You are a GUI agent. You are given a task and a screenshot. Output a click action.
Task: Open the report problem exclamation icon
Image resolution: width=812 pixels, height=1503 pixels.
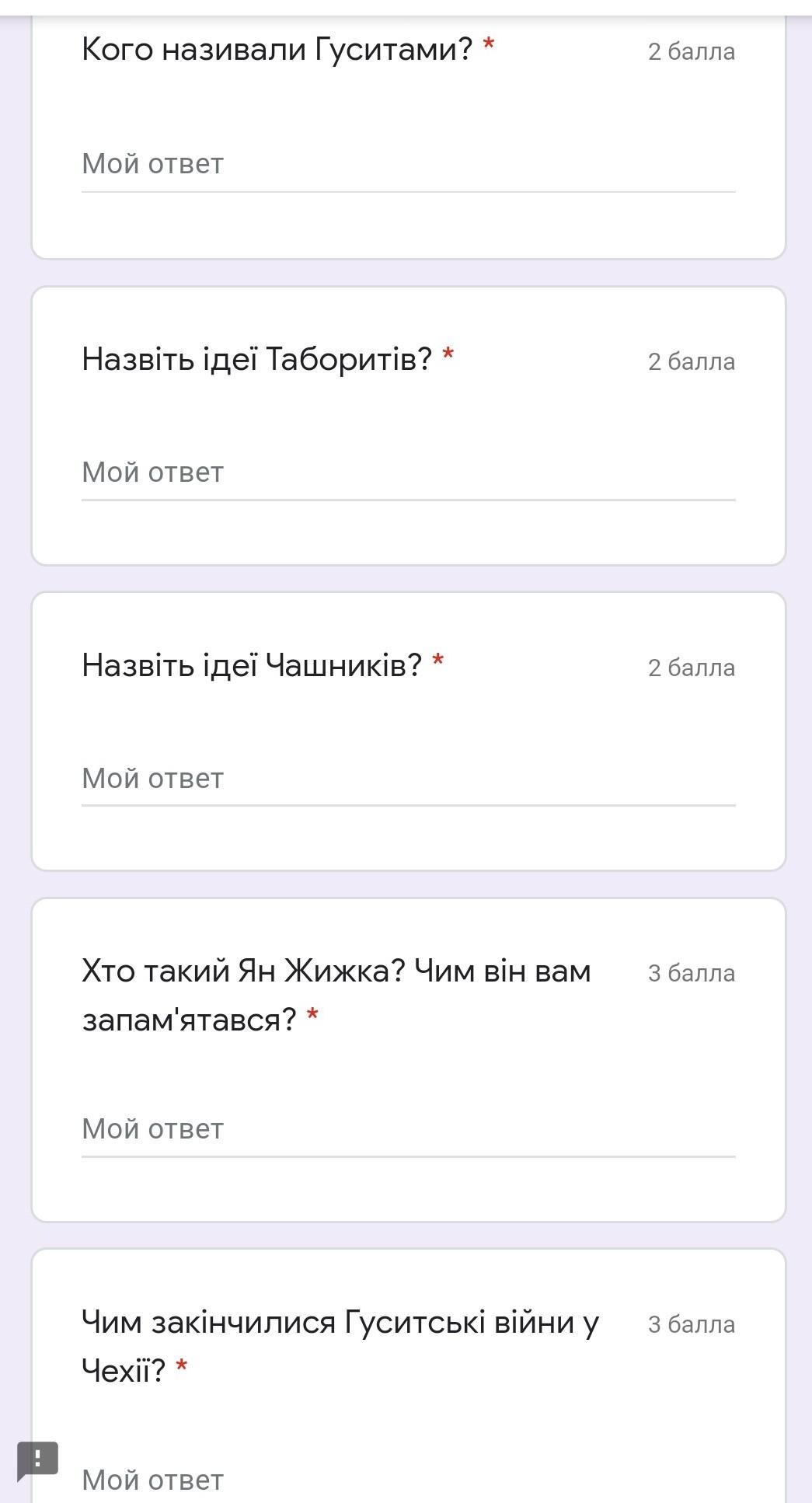[37, 1459]
